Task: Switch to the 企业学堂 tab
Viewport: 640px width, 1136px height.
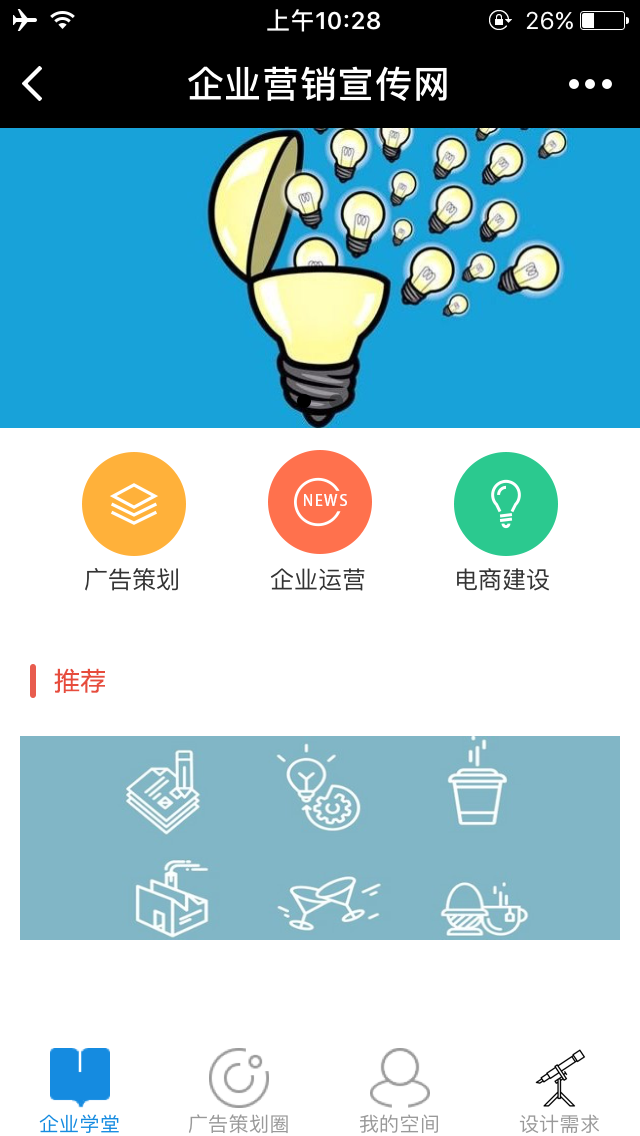Action: pyautogui.click(x=80, y=1090)
